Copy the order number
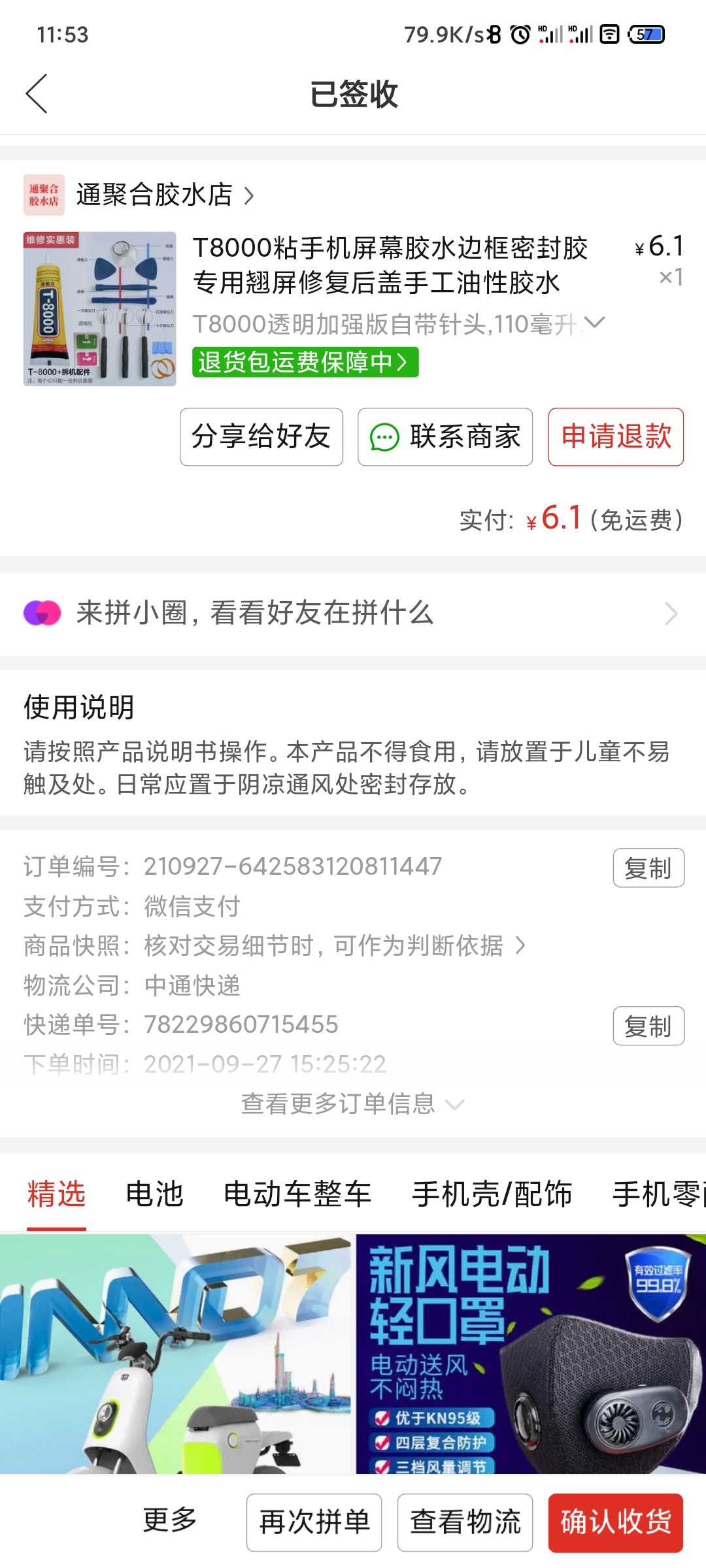 click(648, 868)
